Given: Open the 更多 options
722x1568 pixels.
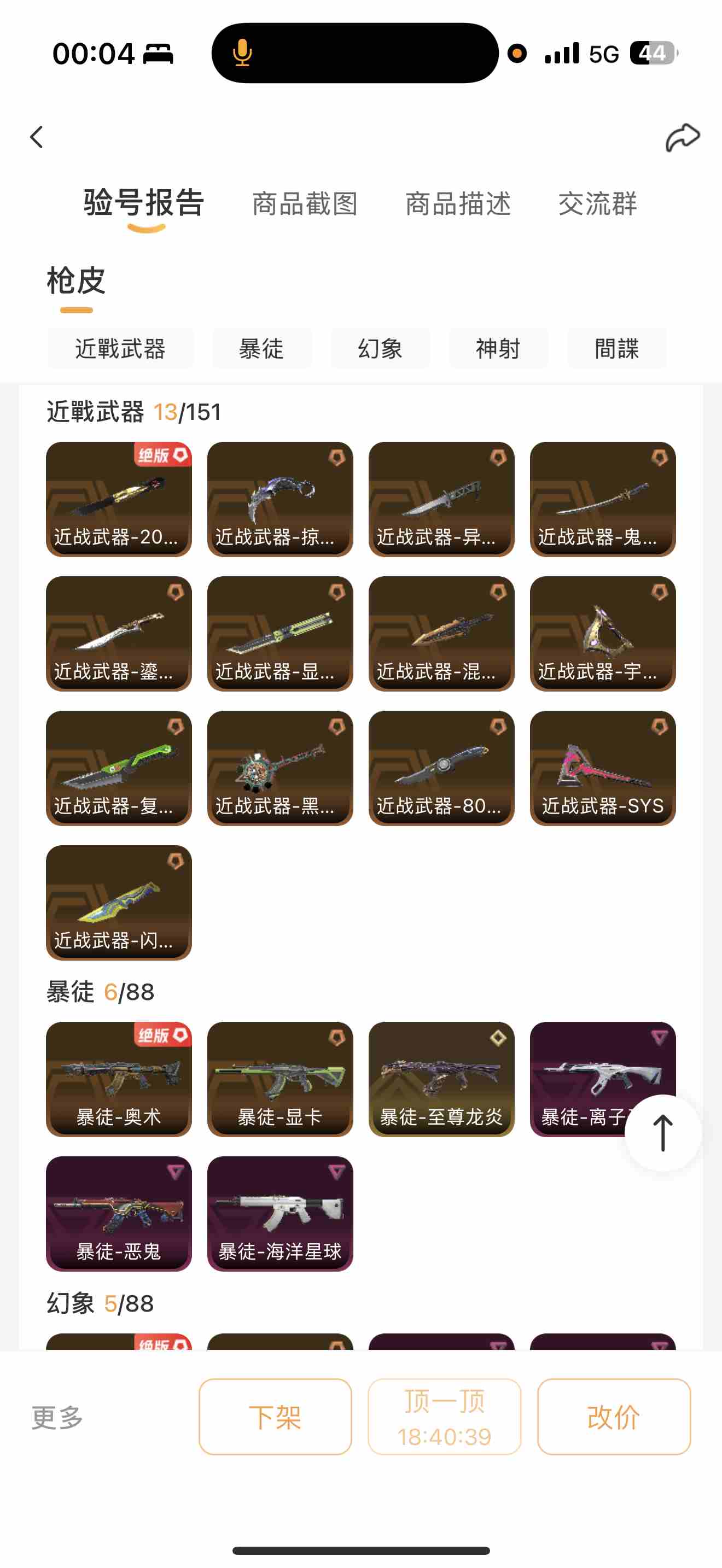Looking at the screenshot, I should click(x=57, y=1417).
